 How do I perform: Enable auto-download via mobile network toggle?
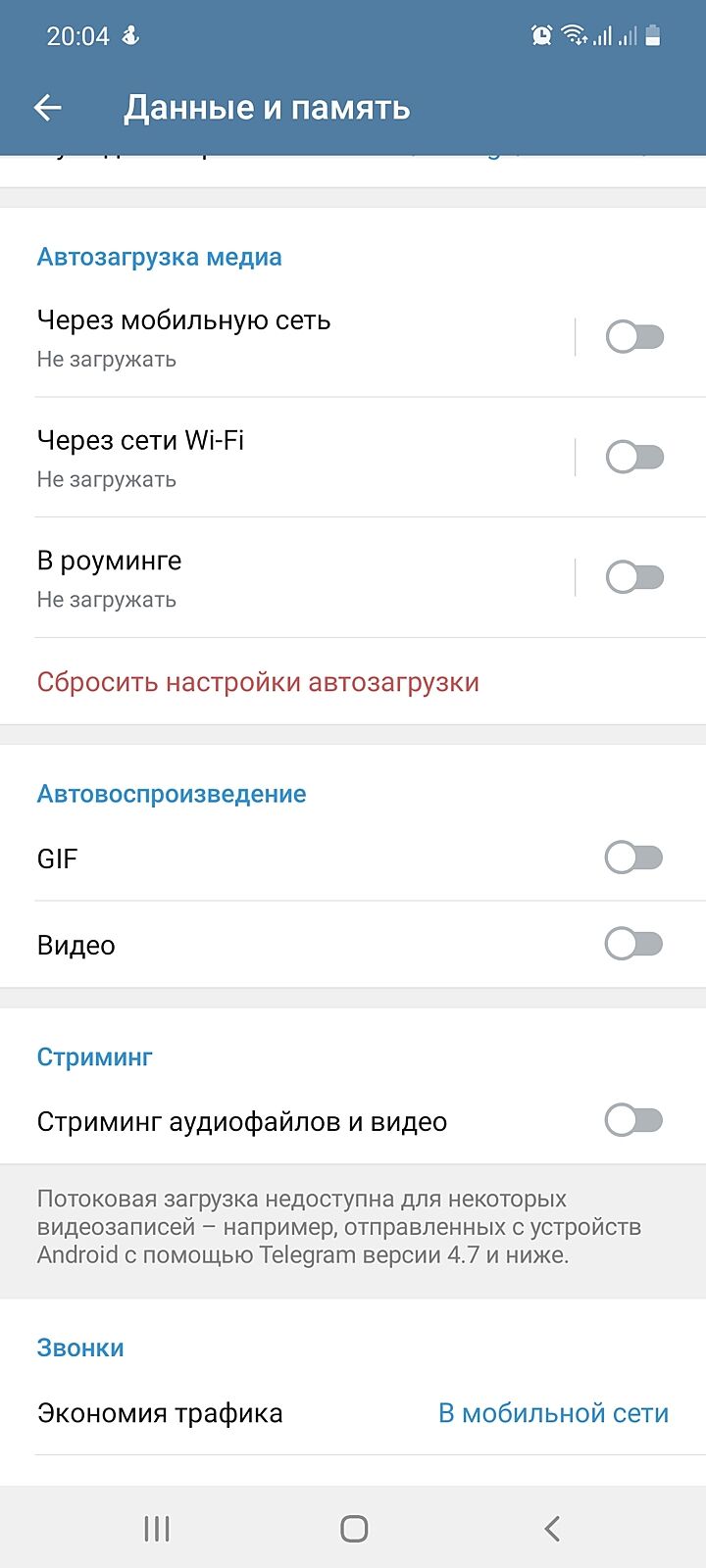[634, 337]
